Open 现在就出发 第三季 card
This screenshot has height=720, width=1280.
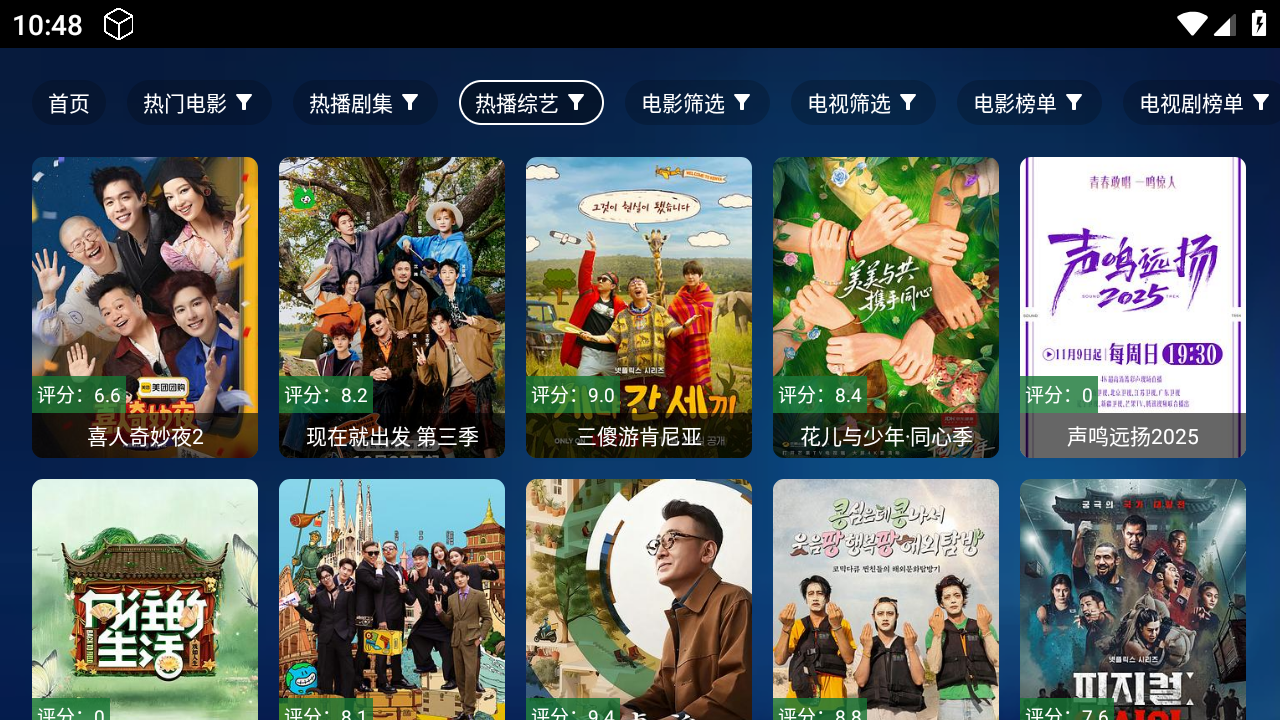[392, 307]
